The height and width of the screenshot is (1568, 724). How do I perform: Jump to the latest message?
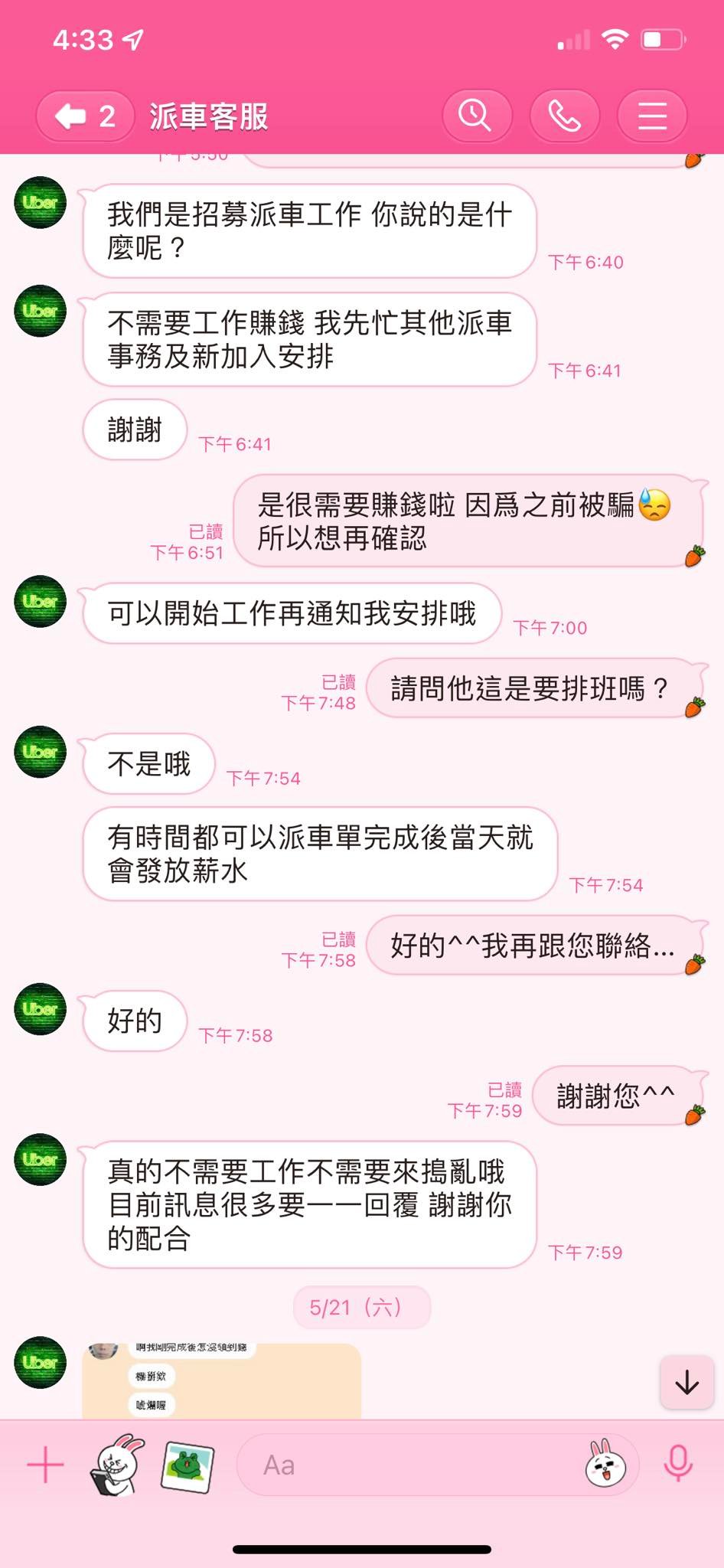pos(686,1383)
